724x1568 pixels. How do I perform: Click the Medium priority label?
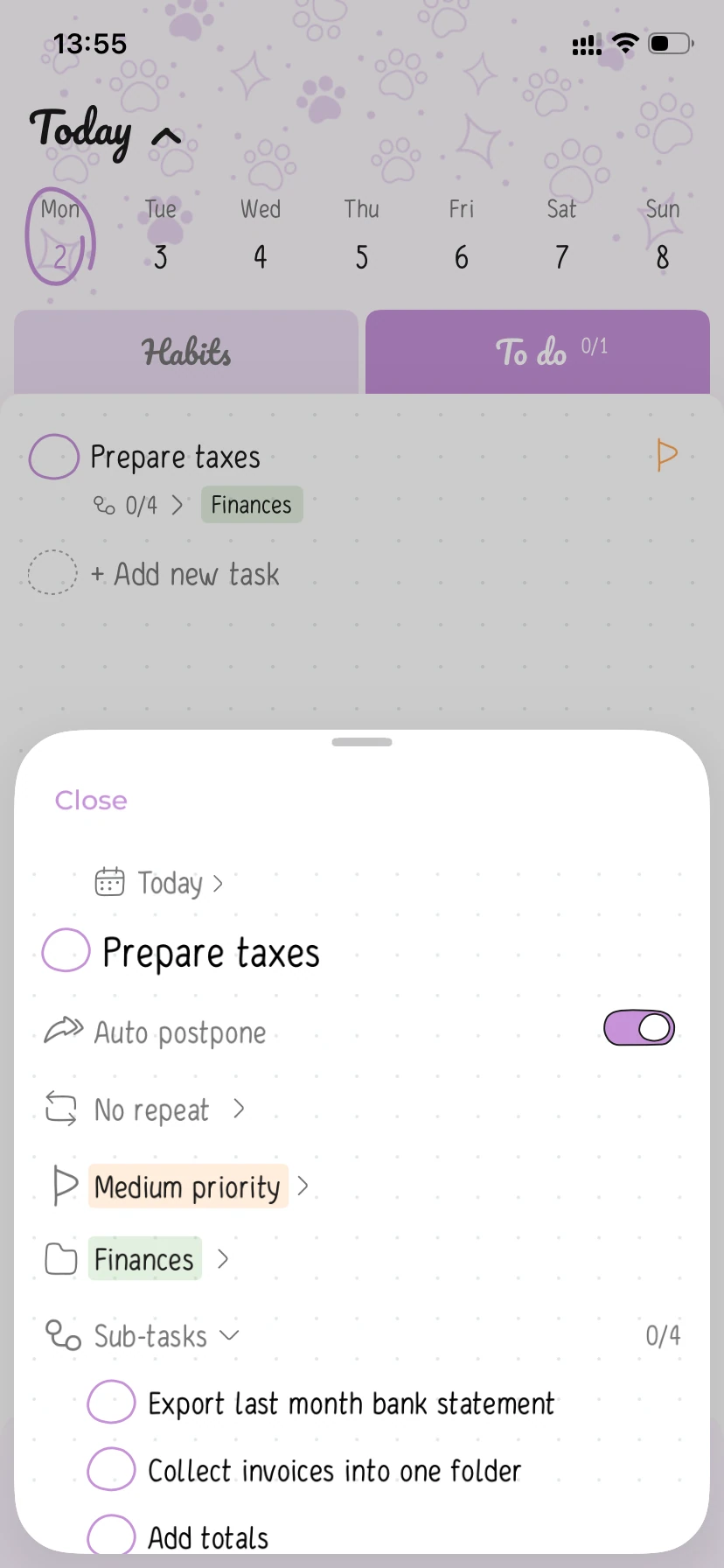[x=187, y=1186]
